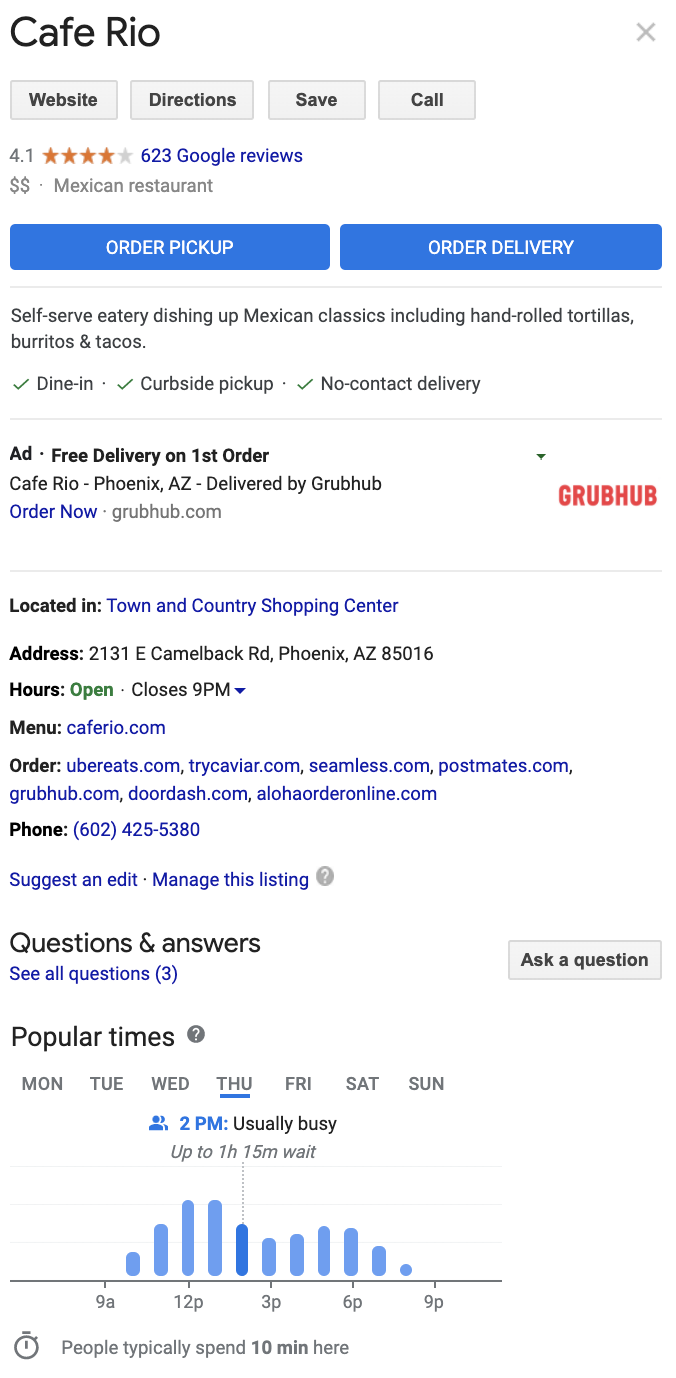676x1378 pixels.
Task: Order through ubereats.com
Action: pos(123,766)
